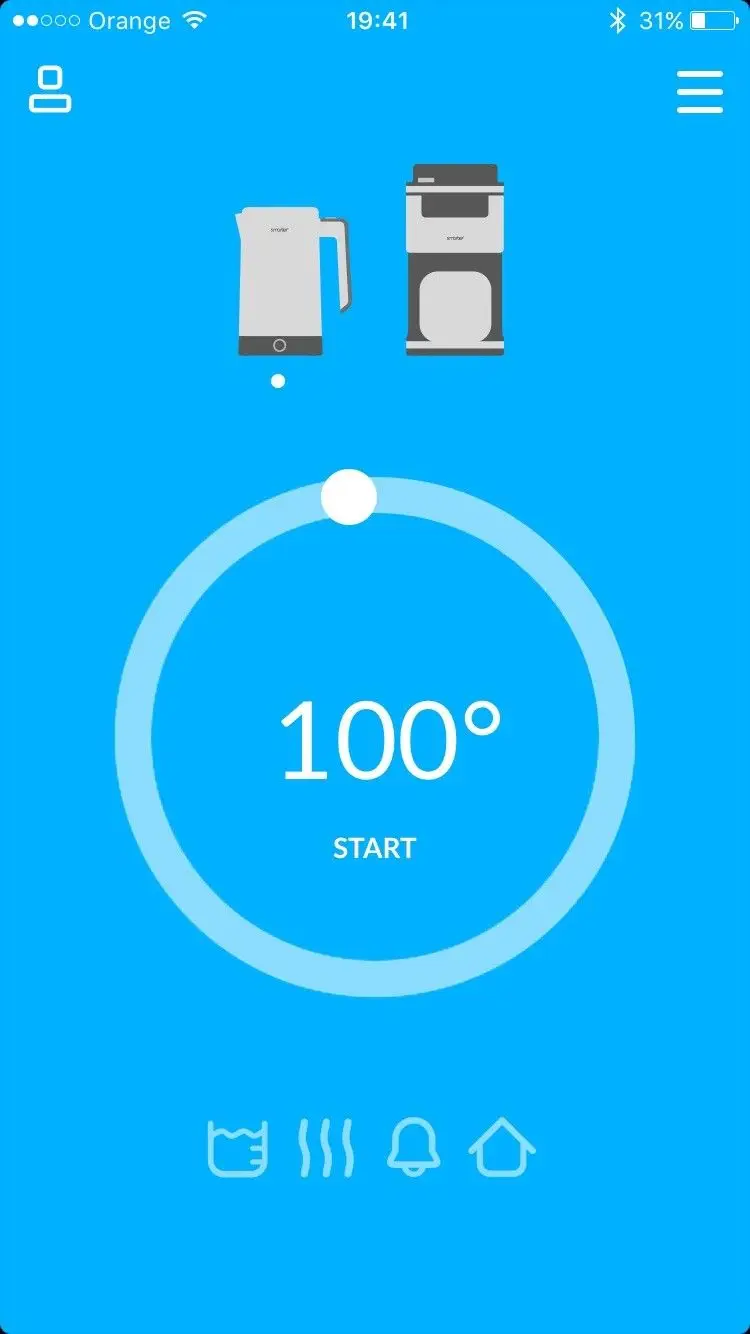The width and height of the screenshot is (750, 1334).
Task: Open the home mode icon
Action: click(502, 1147)
